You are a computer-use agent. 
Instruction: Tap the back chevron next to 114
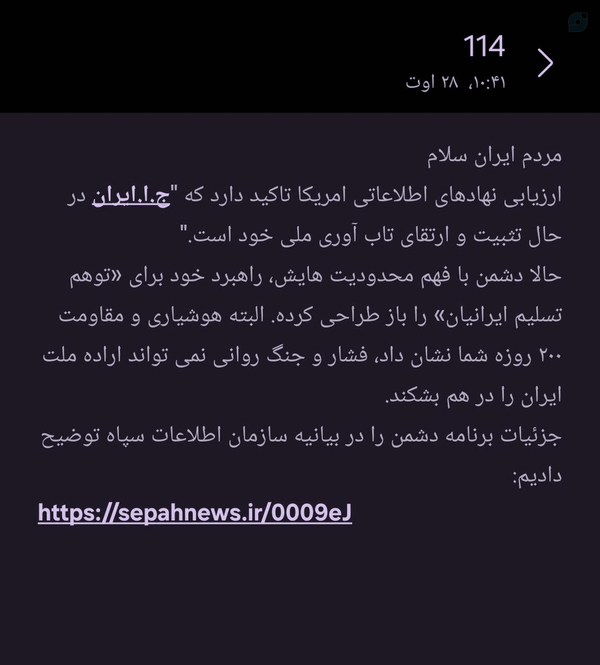pyautogui.click(x=545, y=63)
